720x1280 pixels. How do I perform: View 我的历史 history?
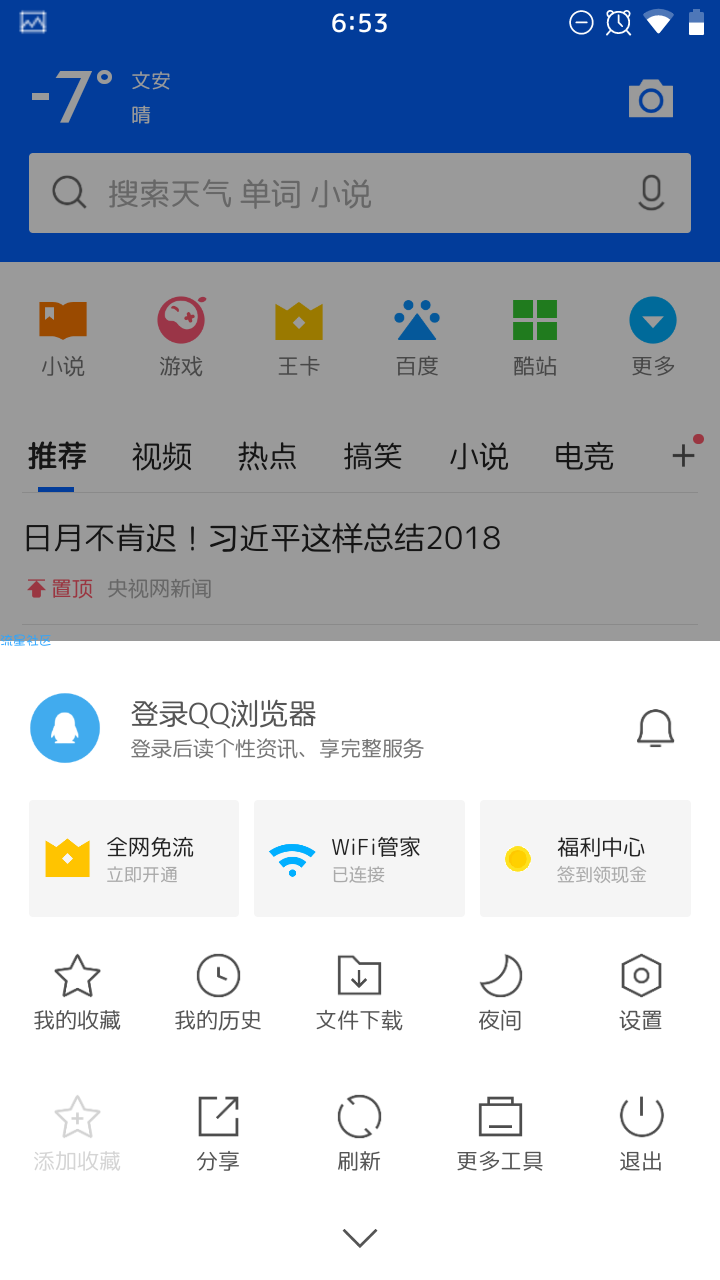point(218,993)
